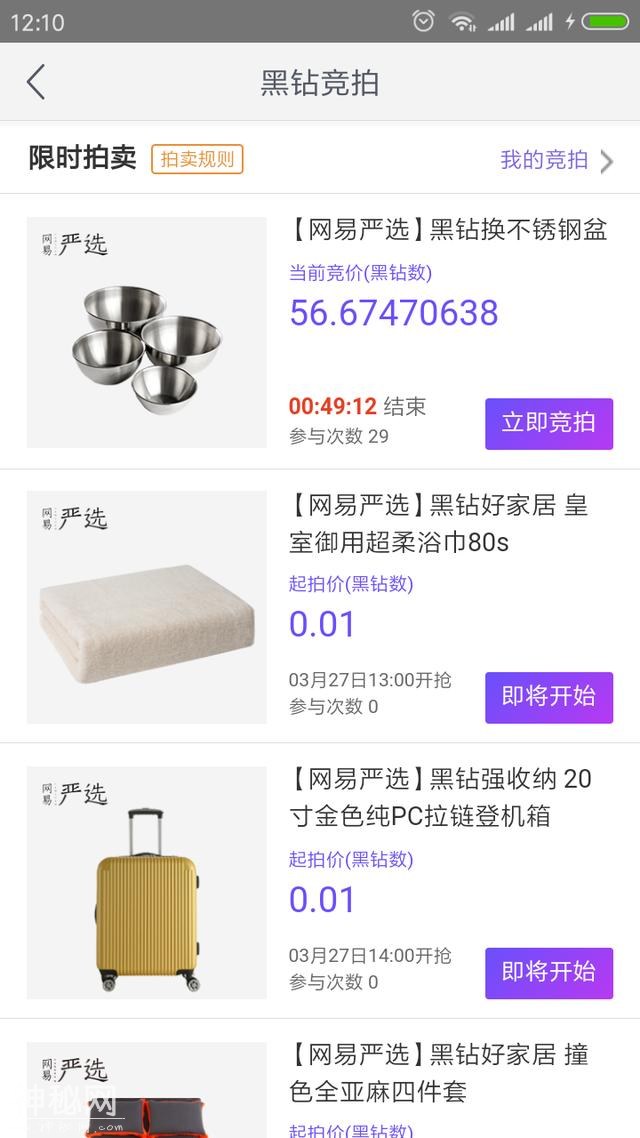Viewport: 640px width, 1138px height.
Task: Tap 立即竞拍 for the stainless steel bowls
Action: pyautogui.click(x=548, y=423)
